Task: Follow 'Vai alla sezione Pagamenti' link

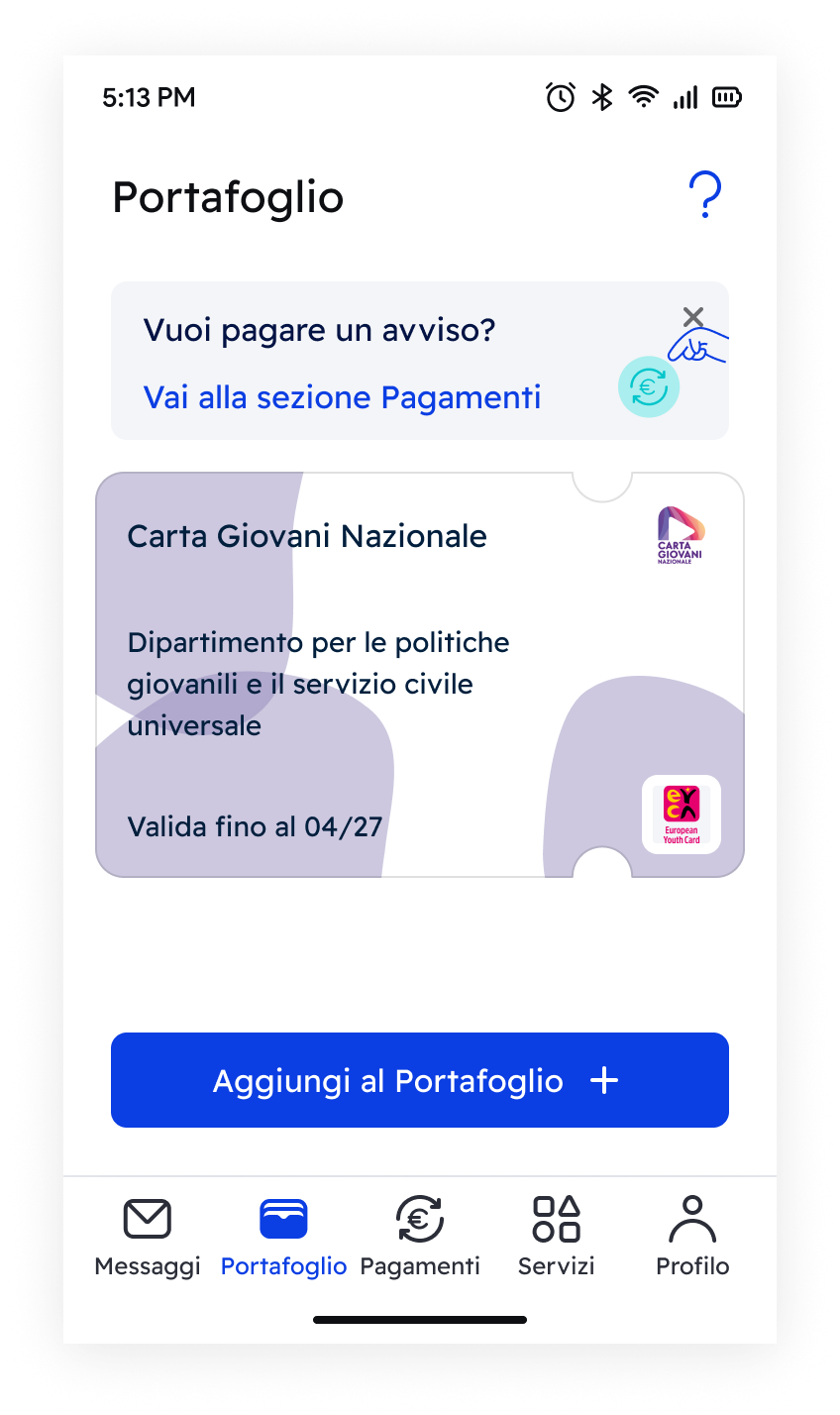Action: [342, 397]
